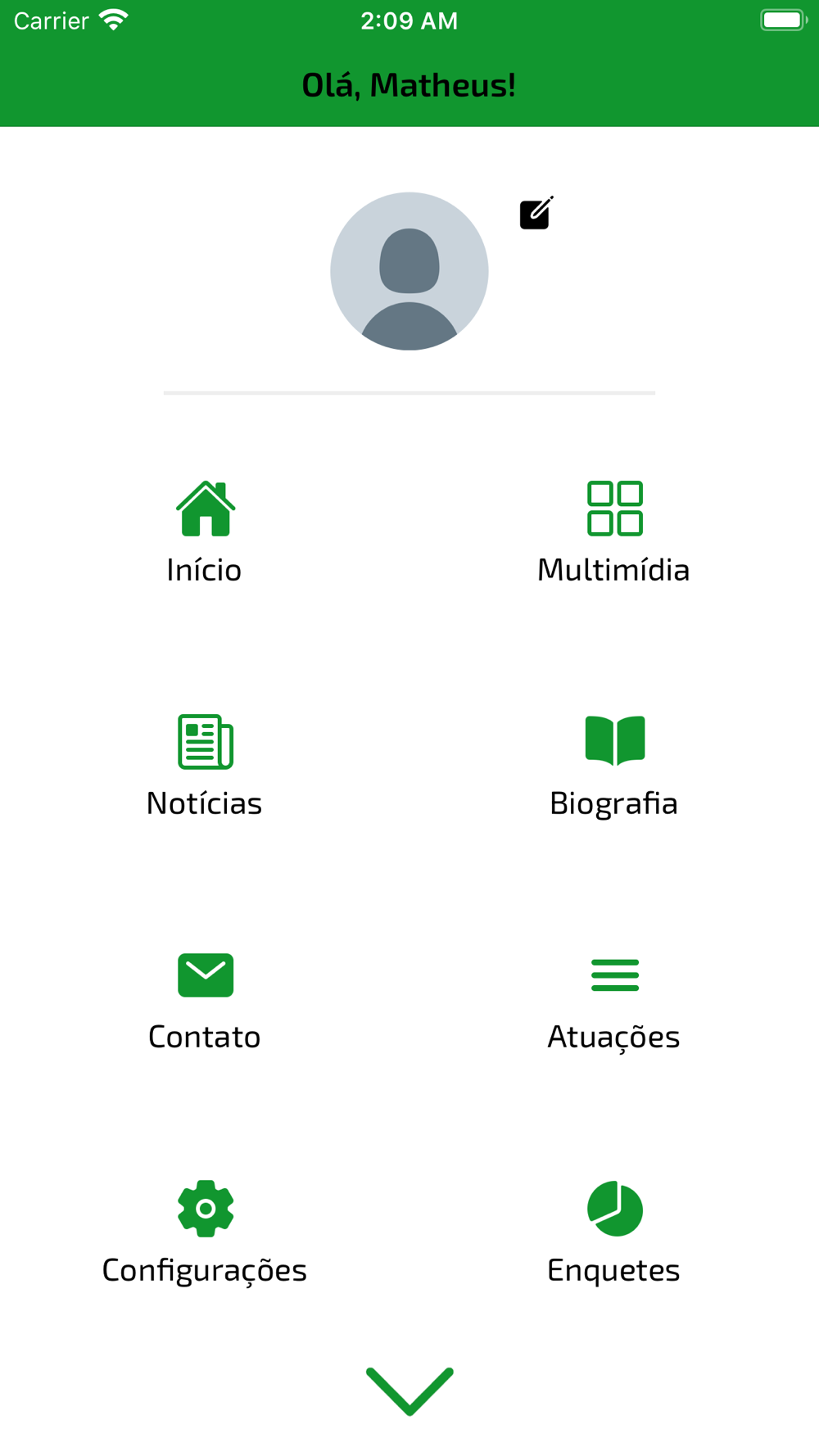Screen dimensions: 819x1456
Task: View the Biografia page
Action: 614,766
